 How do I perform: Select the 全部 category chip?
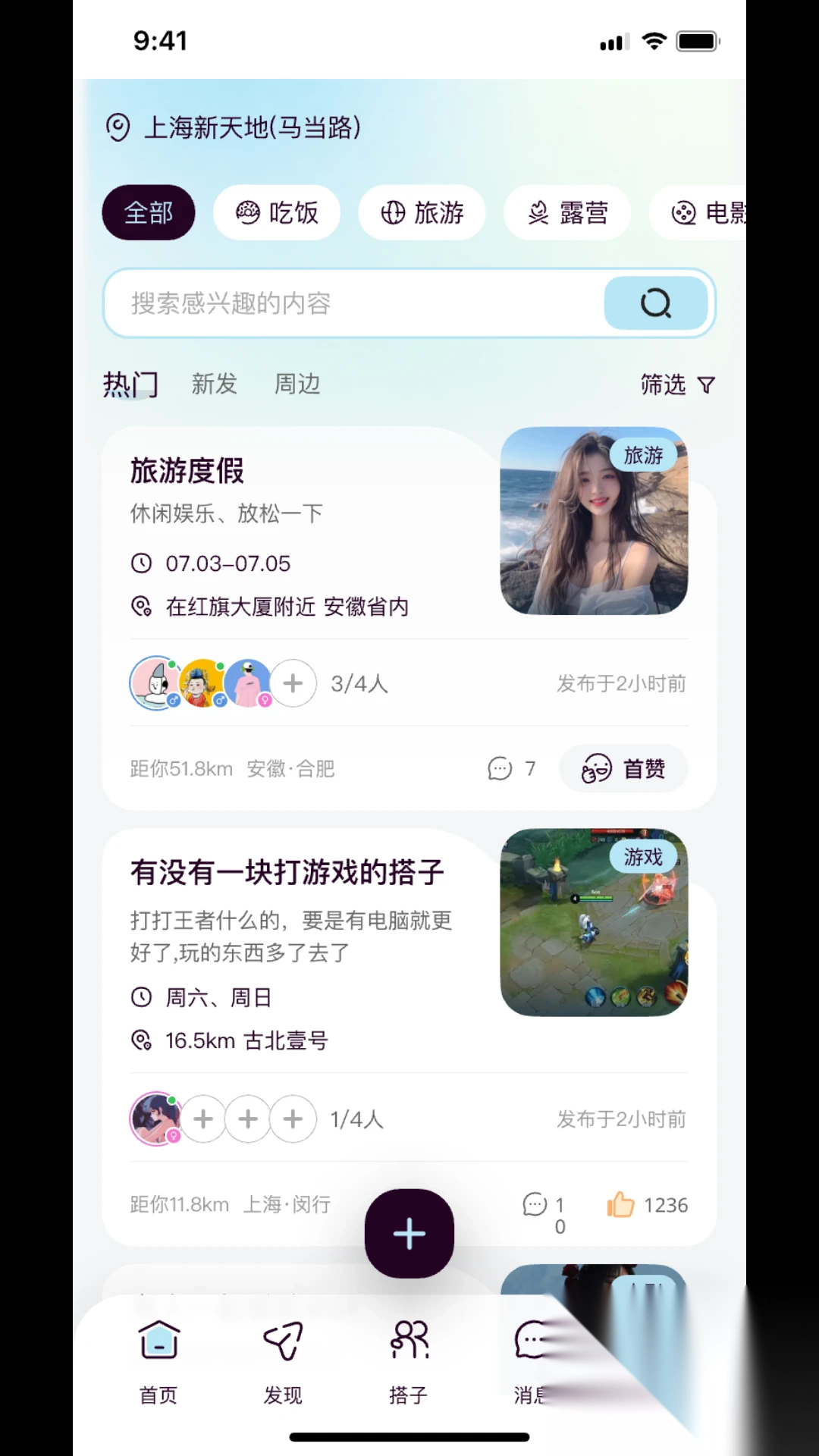coord(149,213)
